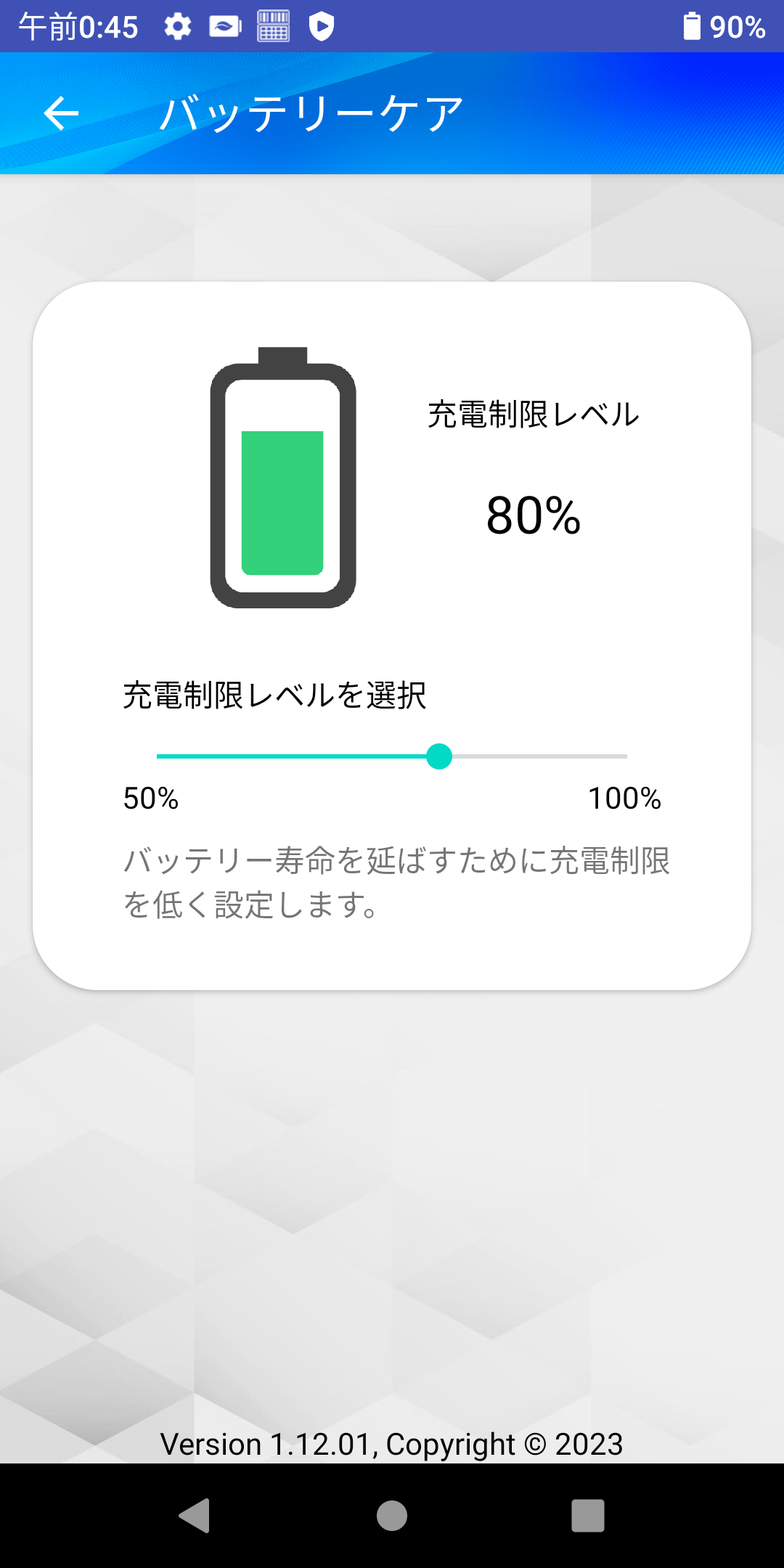This screenshot has height=1568, width=784.
Task: Tap the system back triangle
Action: 195,1516
